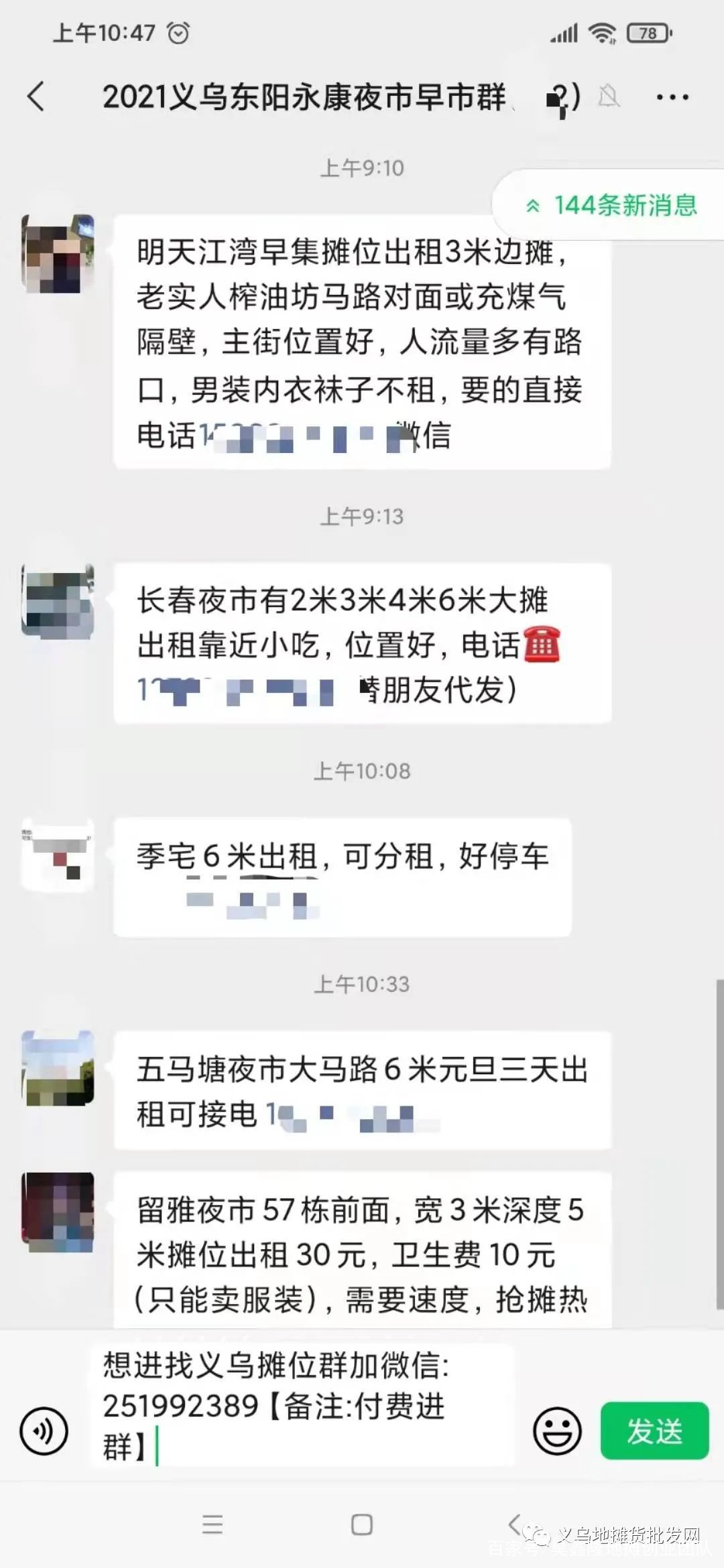
Task: Open the emoji picker
Action: point(557,1430)
